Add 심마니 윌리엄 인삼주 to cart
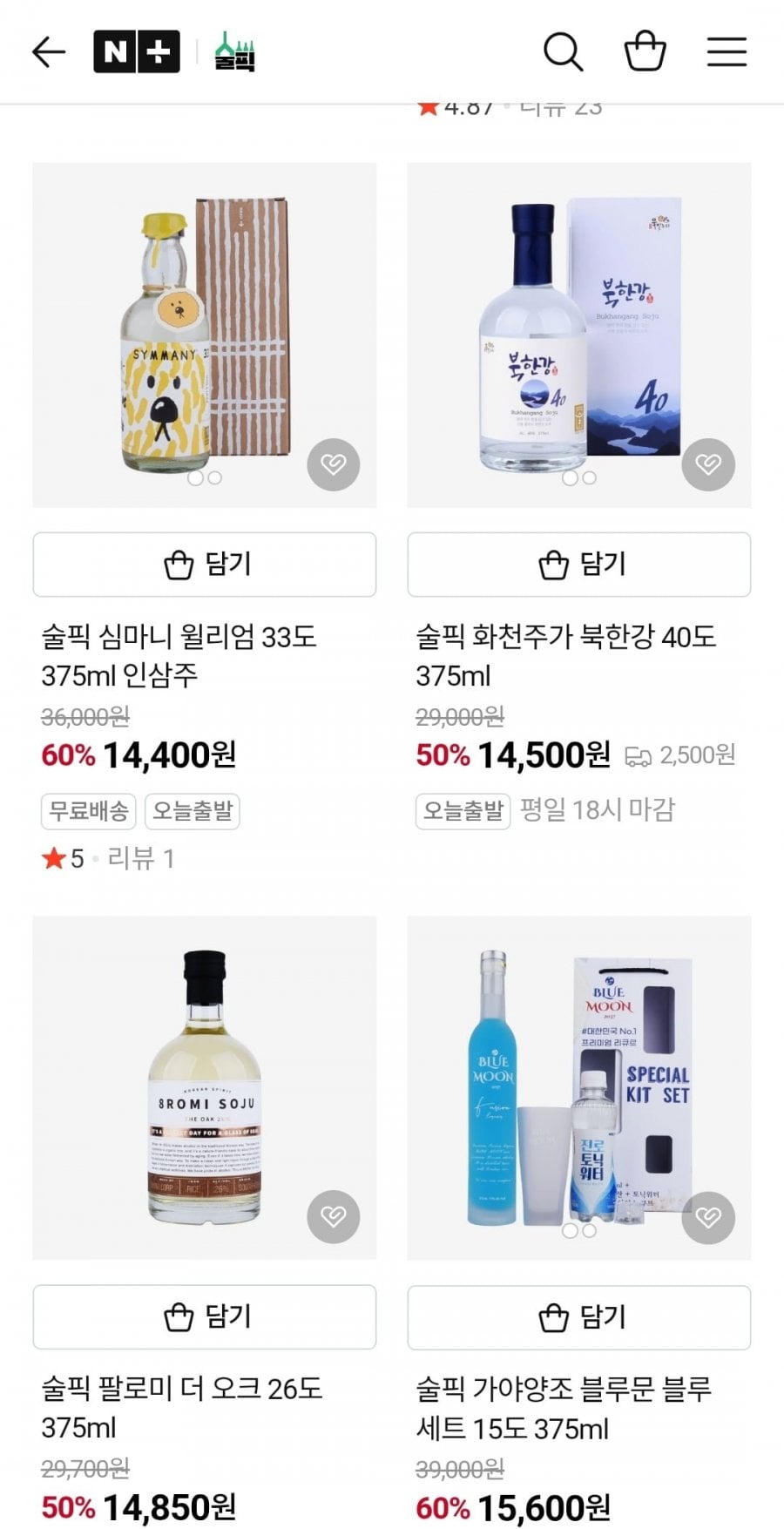 point(205,565)
